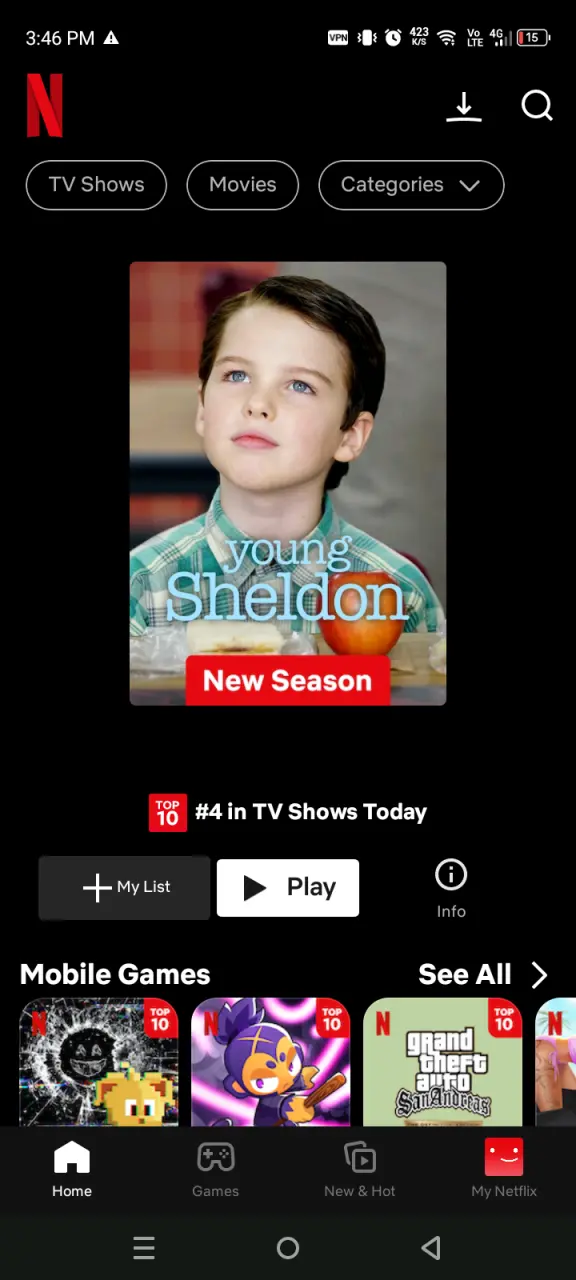Tap the system back button
Viewport: 576px width, 1280px height.
(431, 1248)
